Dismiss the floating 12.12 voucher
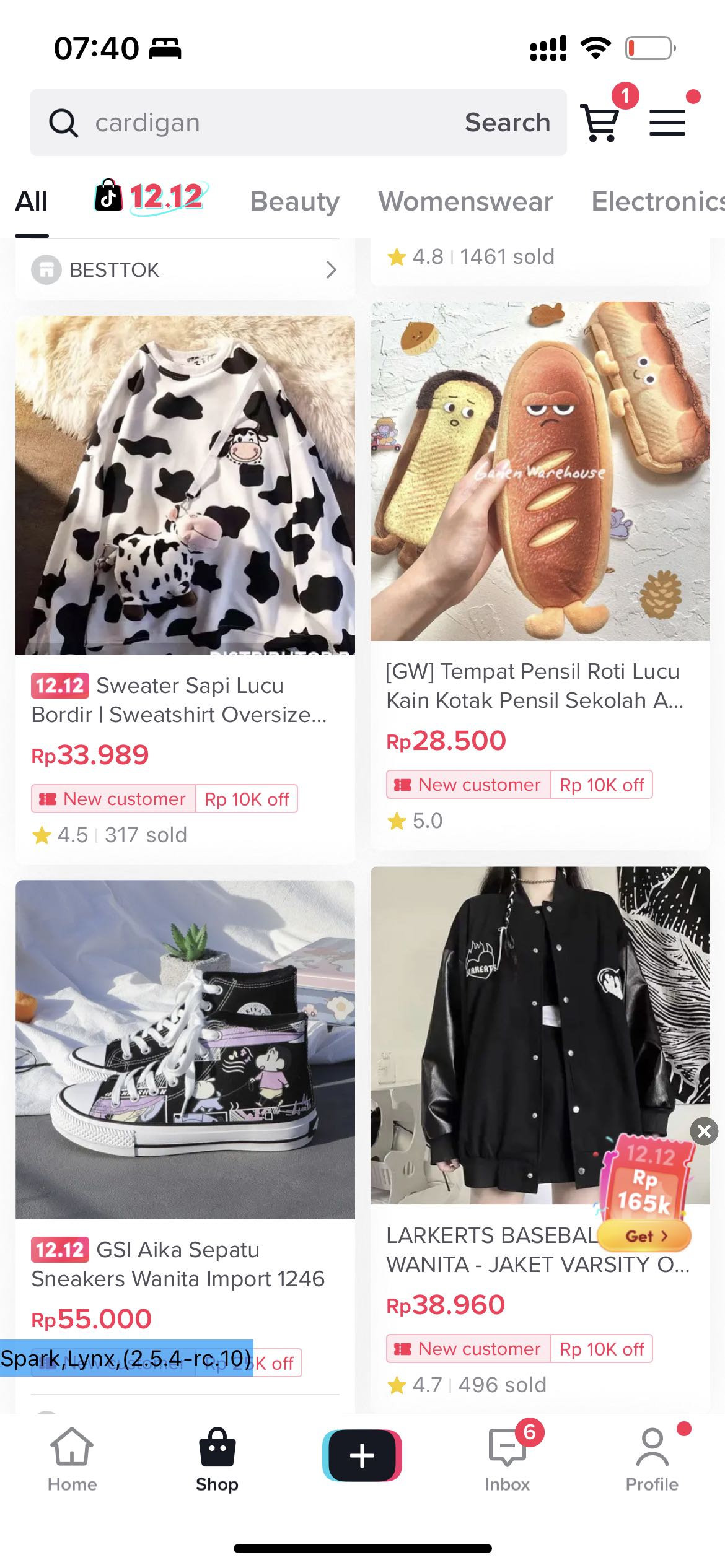Viewport: 725px width, 1568px height. coord(704,1131)
